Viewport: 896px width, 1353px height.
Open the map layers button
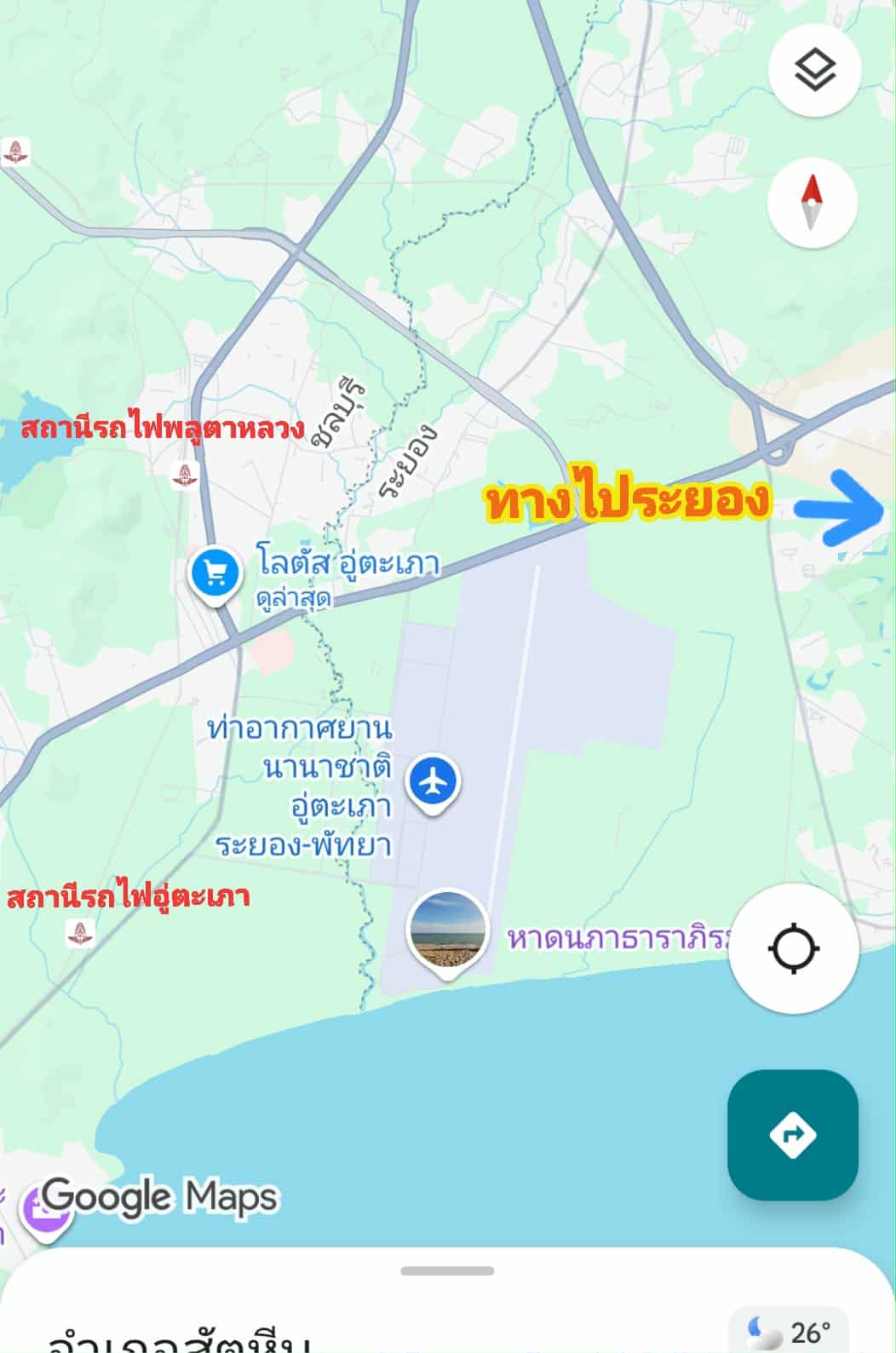[x=814, y=69]
